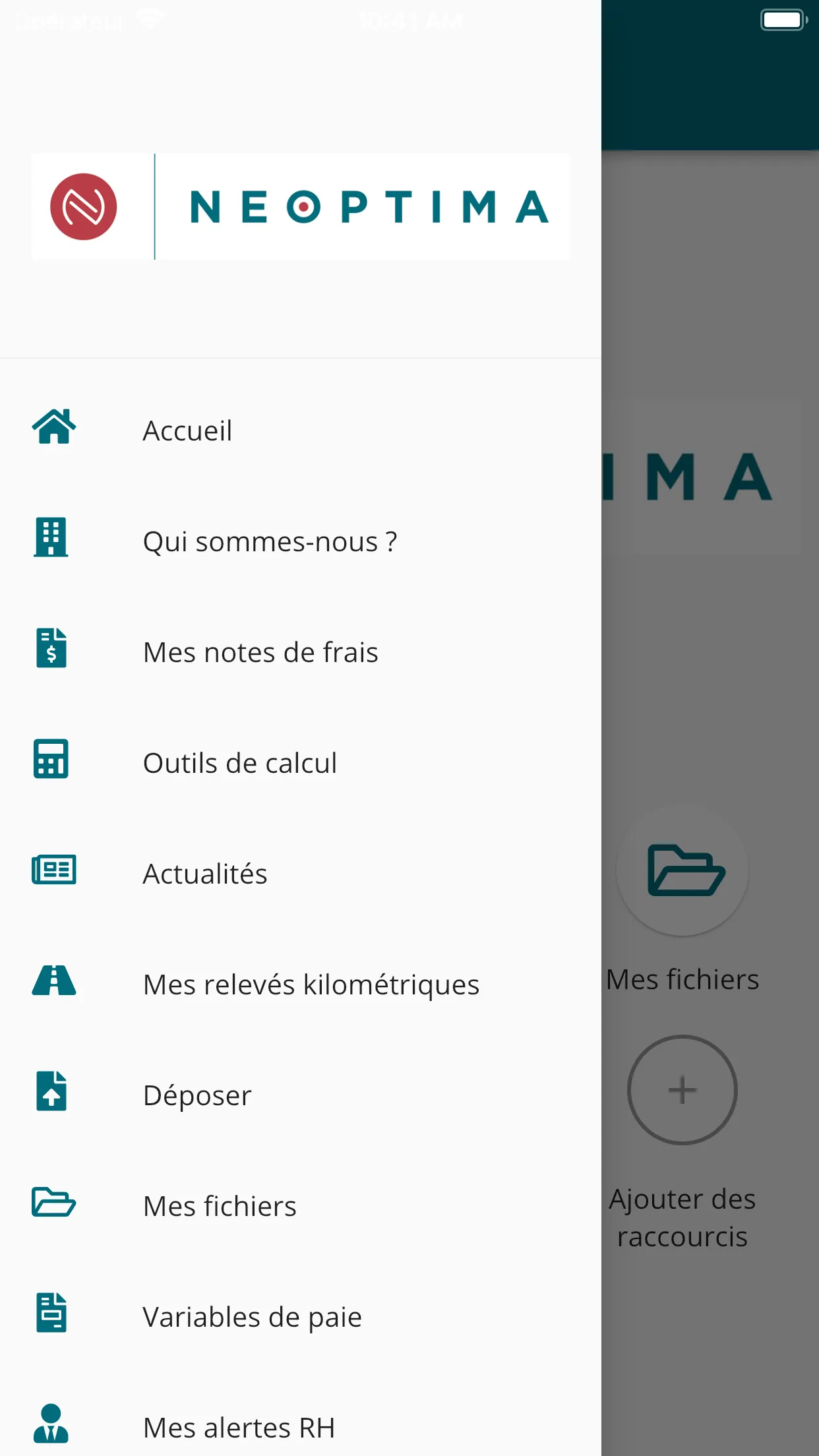Open the Accueil menu entry
Viewport: 819px width, 1456px height.
tap(187, 430)
